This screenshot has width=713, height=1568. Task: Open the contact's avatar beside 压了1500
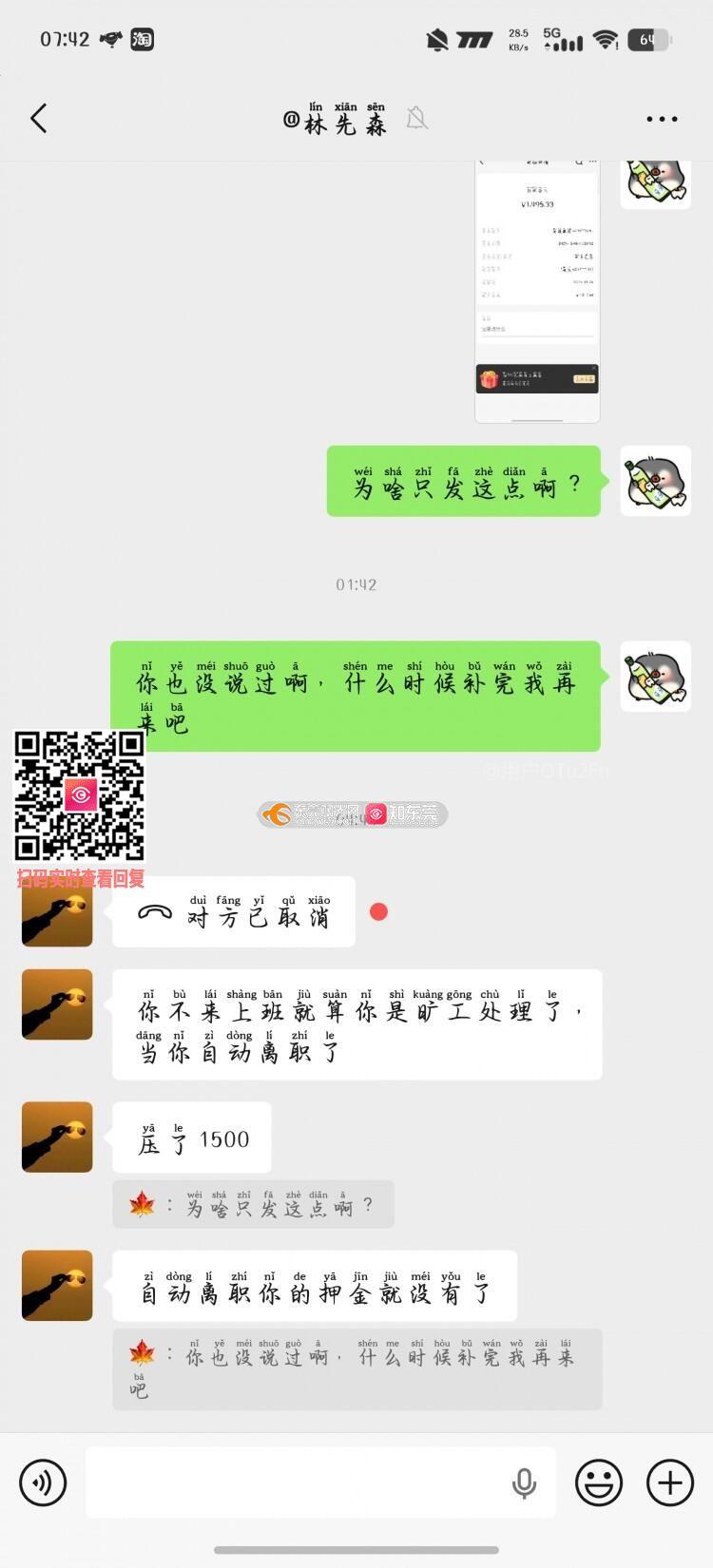(57, 1137)
